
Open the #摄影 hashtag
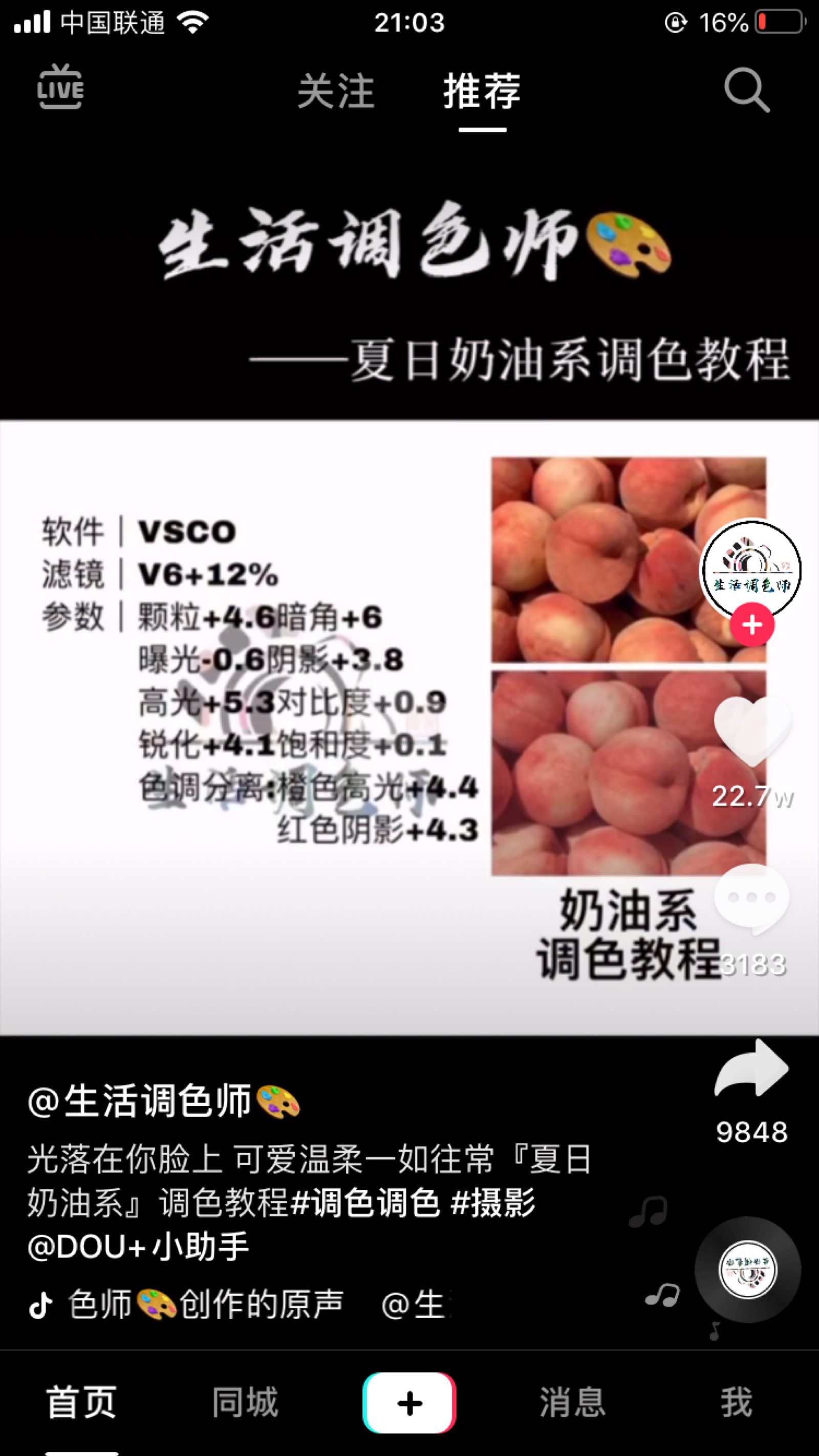pyautogui.click(x=493, y=1202)
